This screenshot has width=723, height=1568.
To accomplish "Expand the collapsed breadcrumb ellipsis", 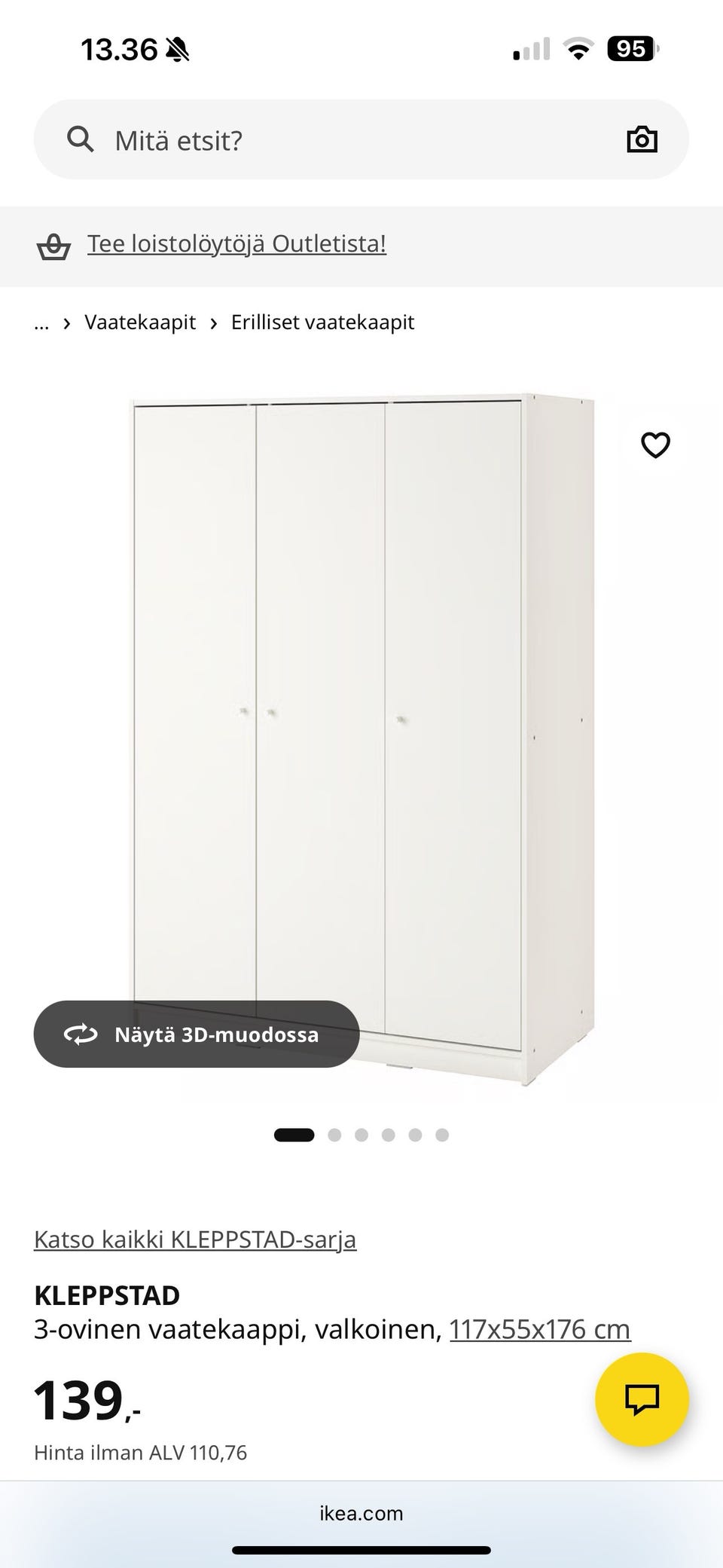I will click(41, 322).
